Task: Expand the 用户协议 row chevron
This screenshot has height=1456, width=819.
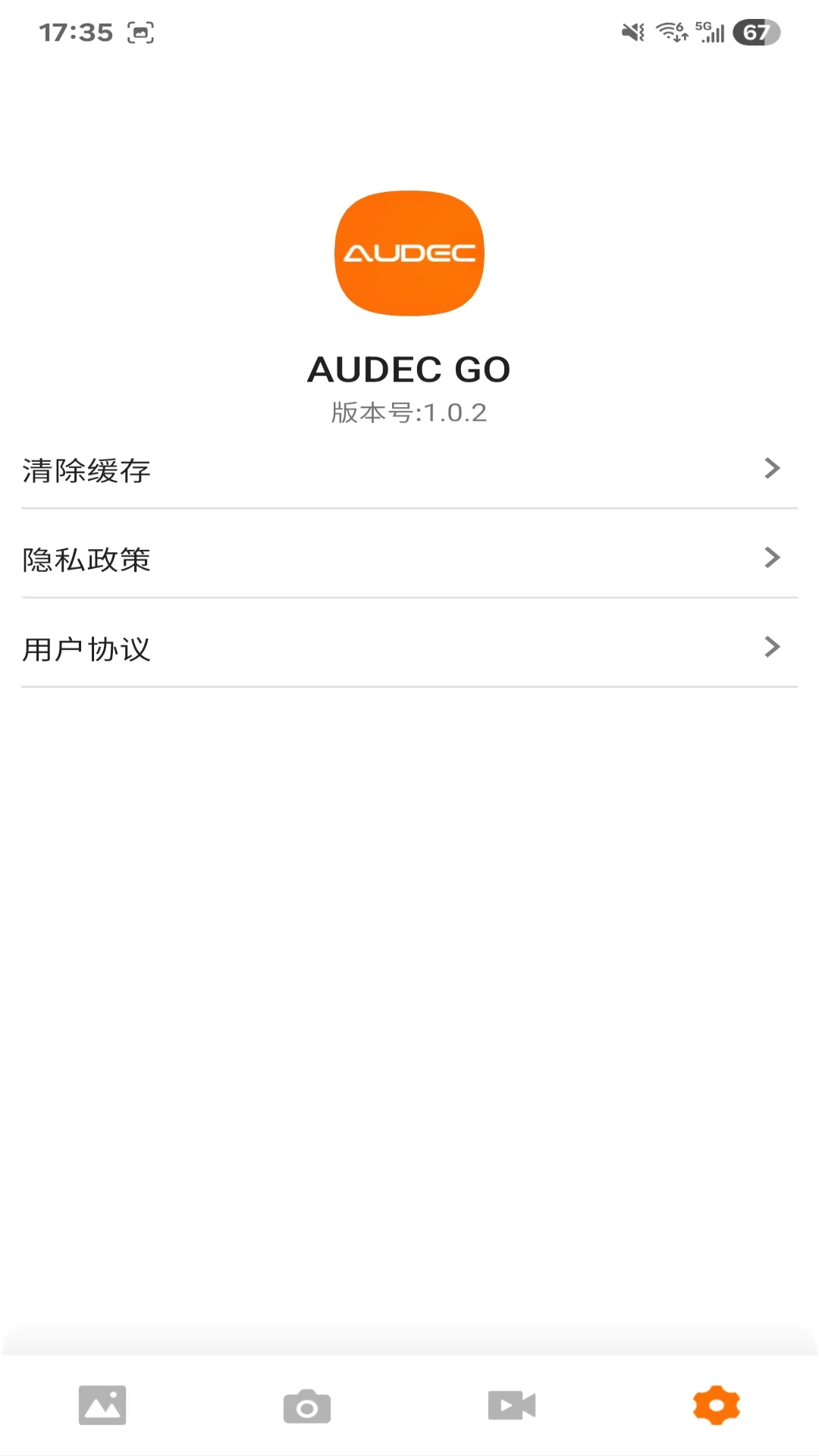Action: point(773,648)
